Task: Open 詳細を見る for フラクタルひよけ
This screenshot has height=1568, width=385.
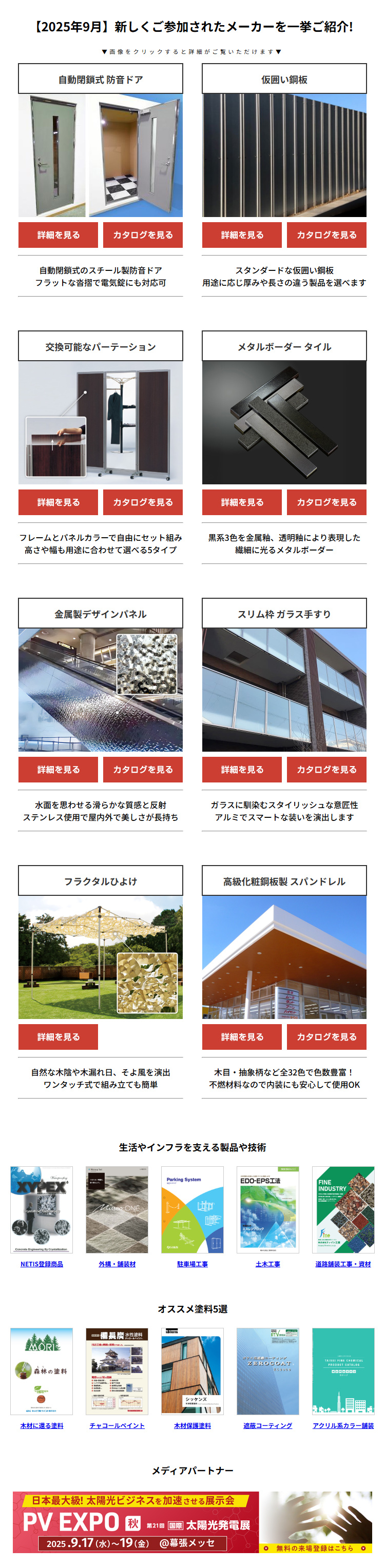Action: tap(58, 1036)
